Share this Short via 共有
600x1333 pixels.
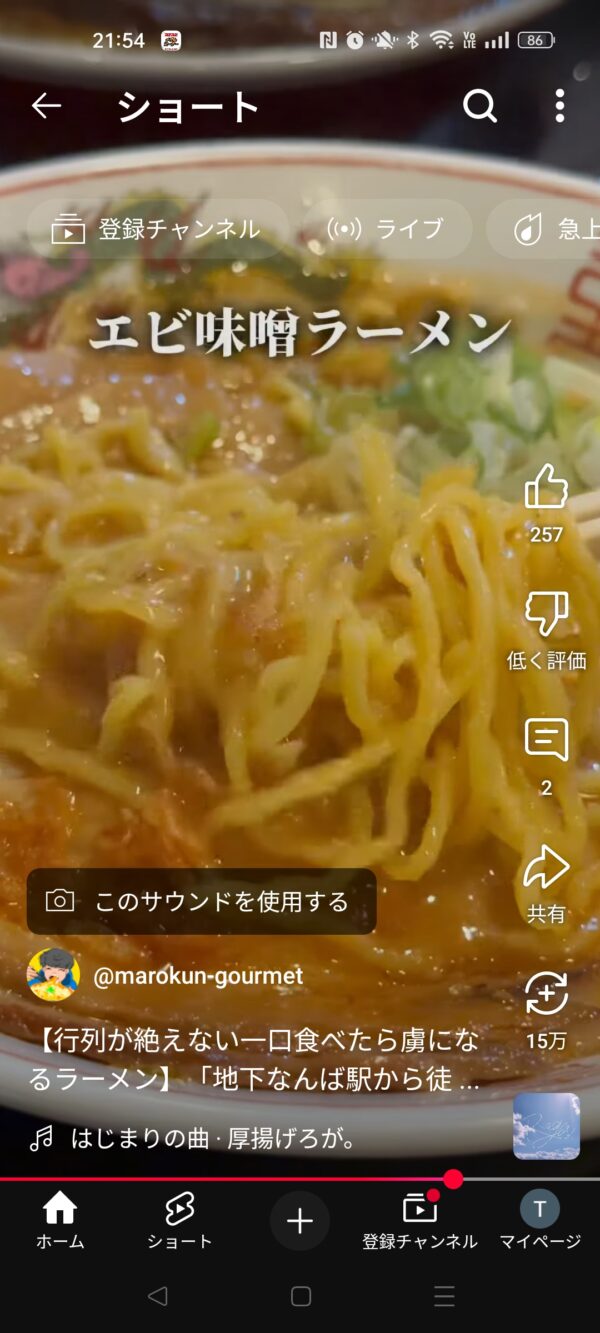click(546, 868)
